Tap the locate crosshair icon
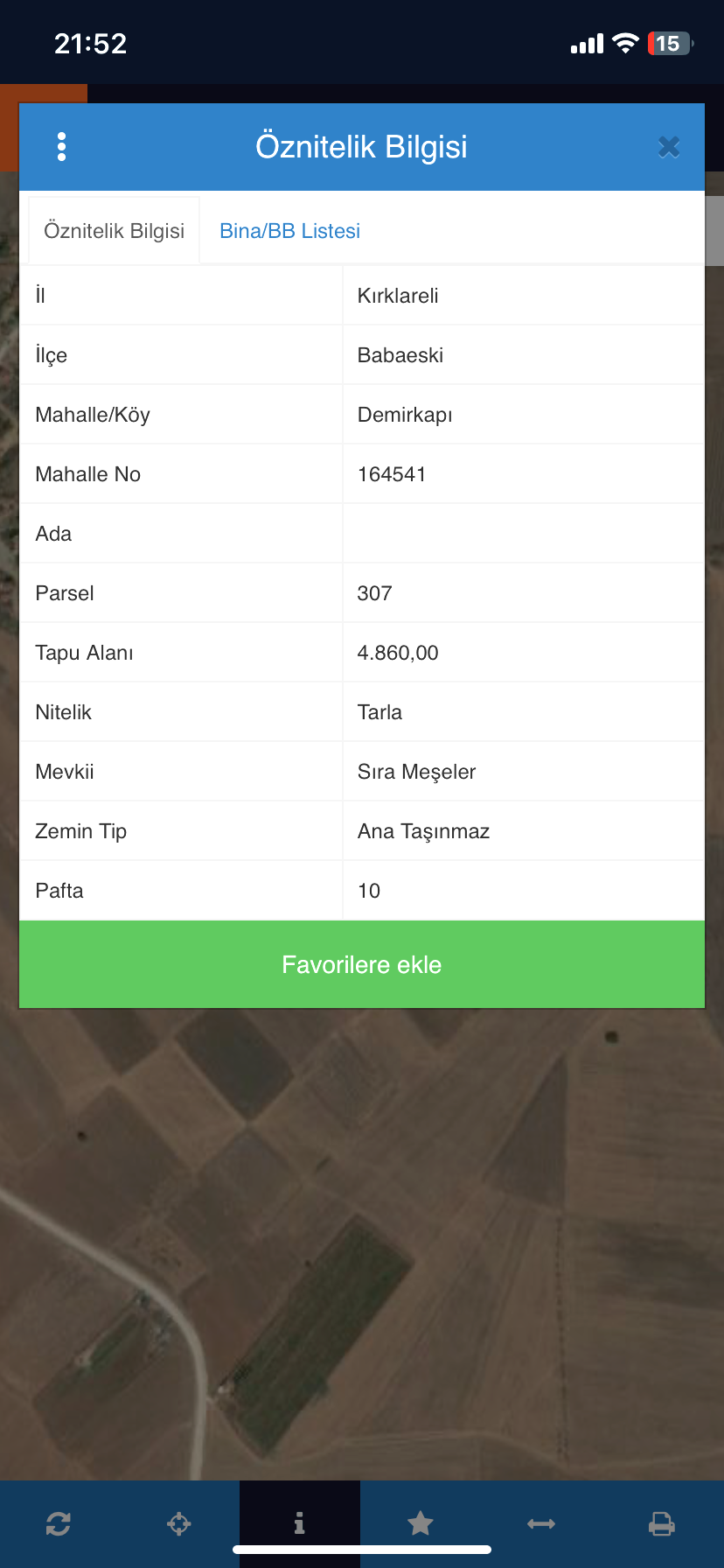The height and width of the screenshot is (1568, 724). (x=179, y=1523)
